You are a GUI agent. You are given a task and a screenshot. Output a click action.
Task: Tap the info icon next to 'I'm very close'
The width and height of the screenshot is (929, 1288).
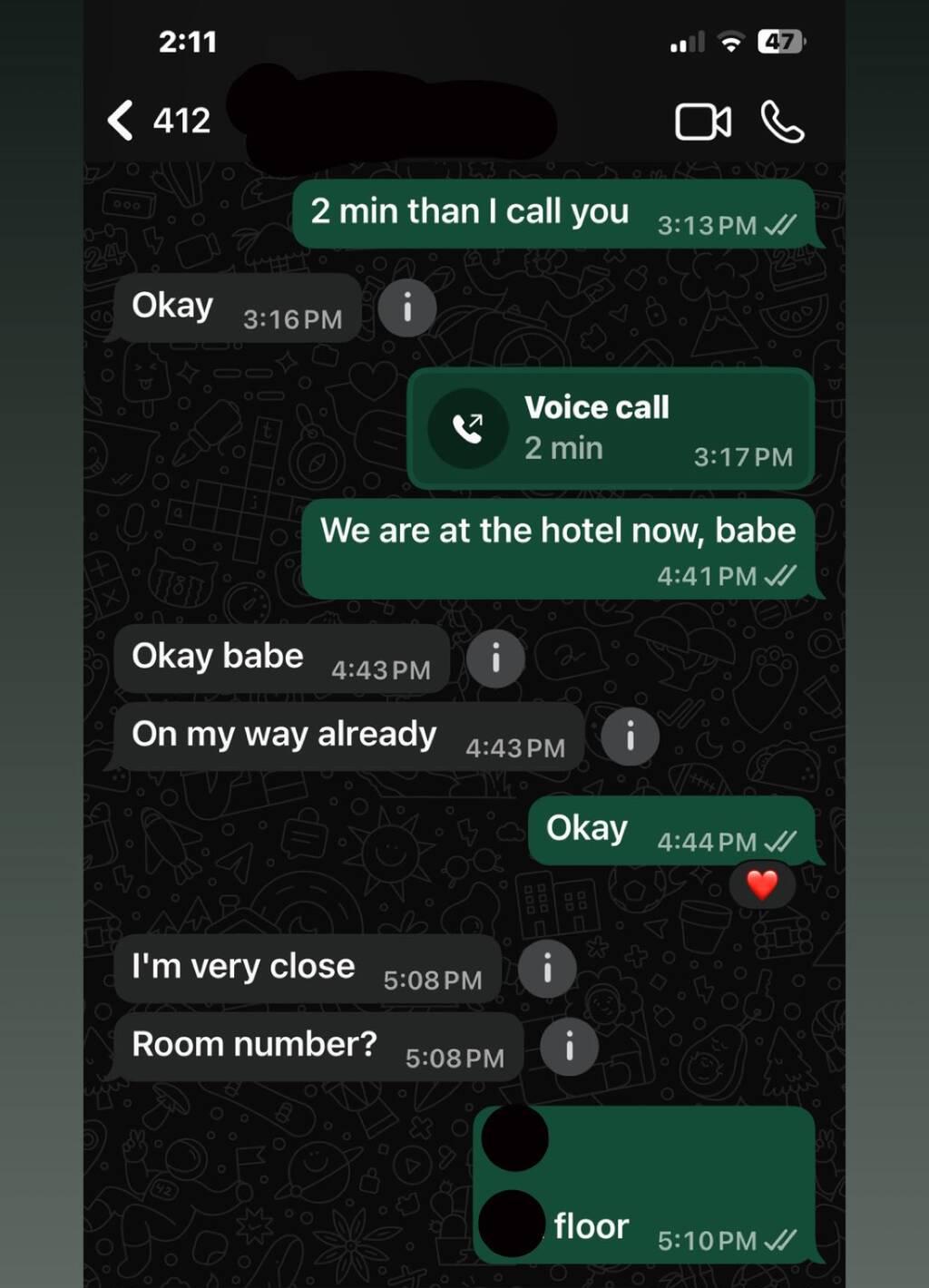pos(547,969)
